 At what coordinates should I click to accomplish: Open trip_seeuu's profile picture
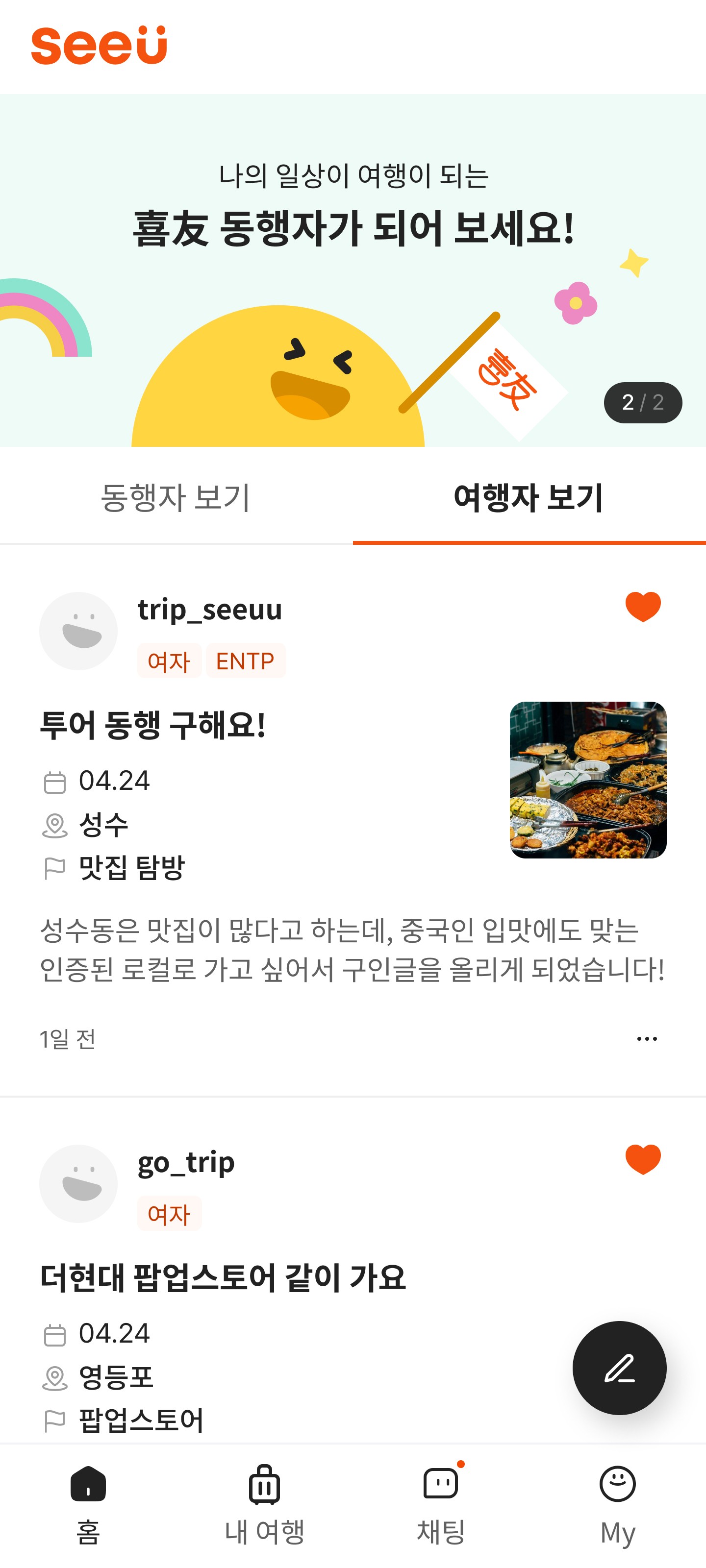(78, 631)
